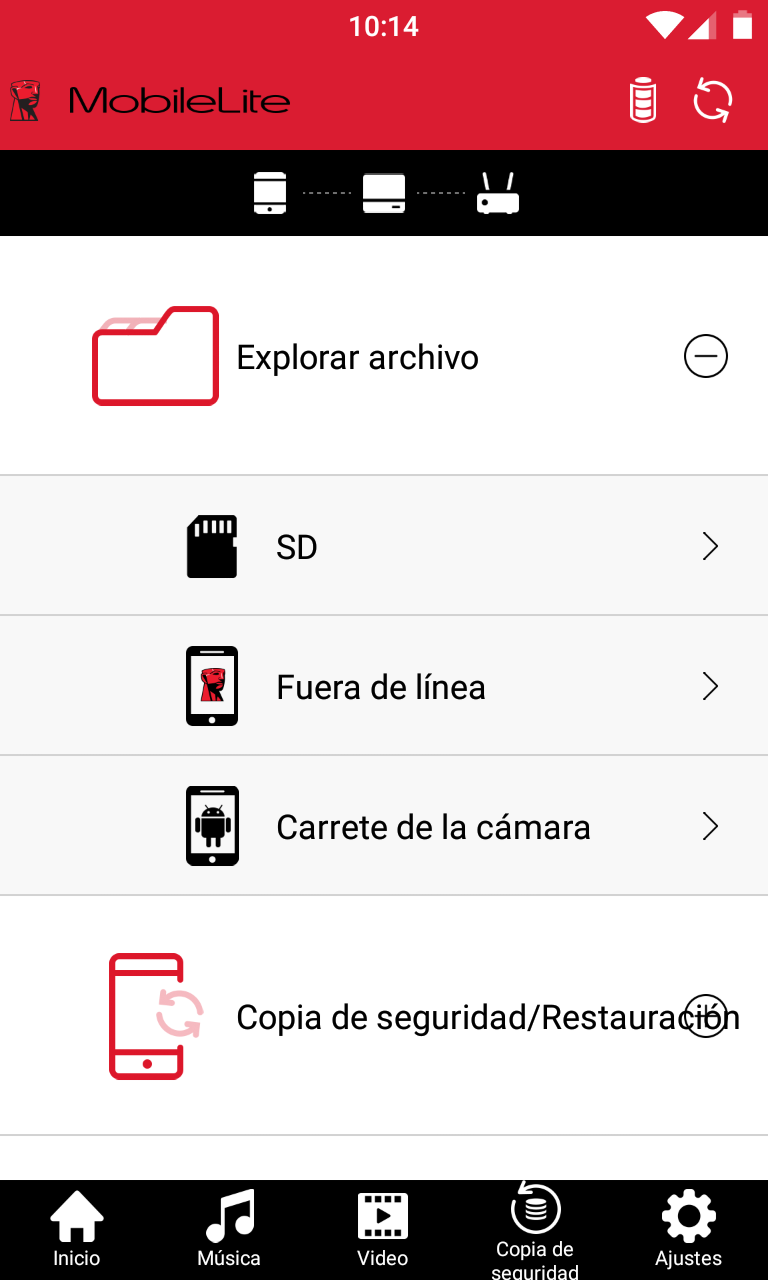Open the SD card storage

pyautogui.click(x=384, y=546)
